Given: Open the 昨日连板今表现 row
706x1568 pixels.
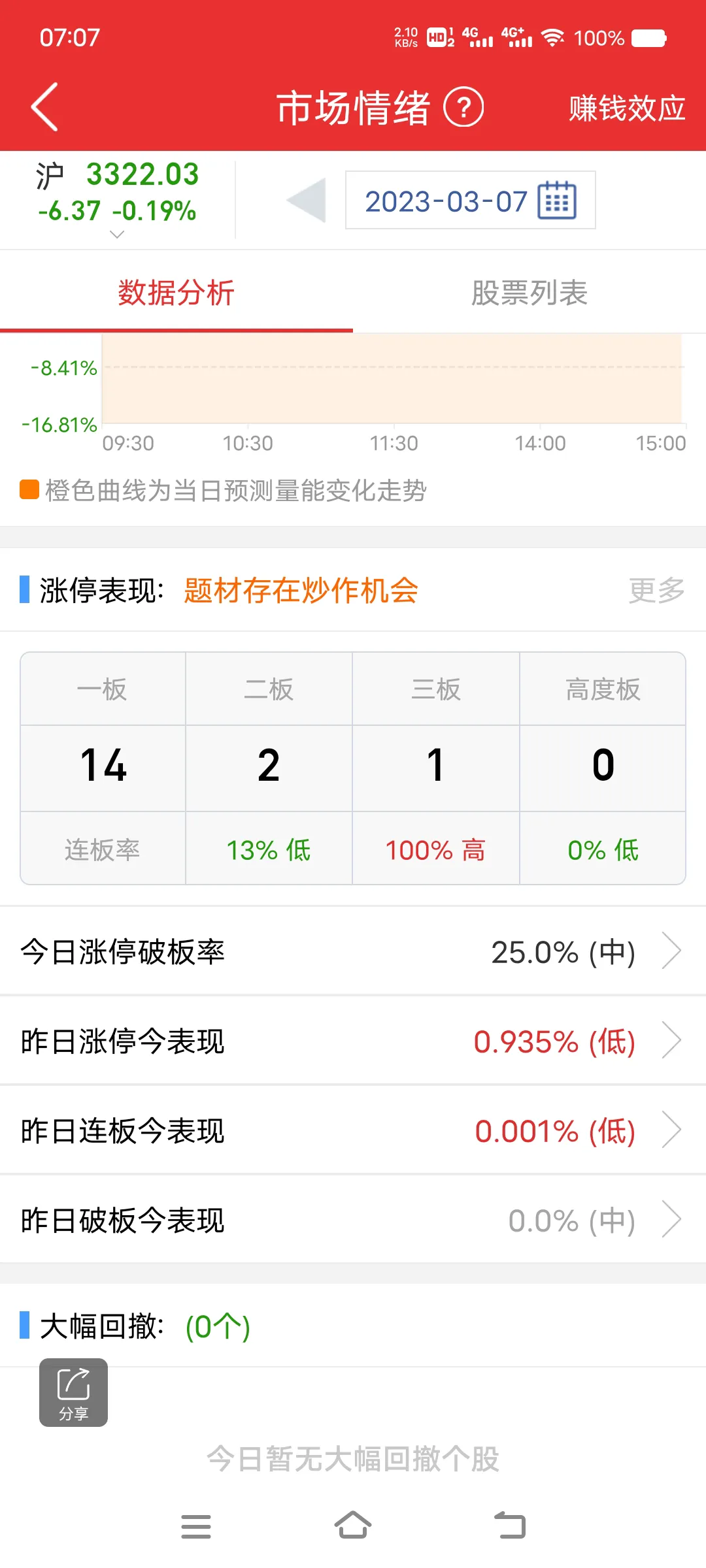Looking at the screenshot, I should tap(353, 1130).
